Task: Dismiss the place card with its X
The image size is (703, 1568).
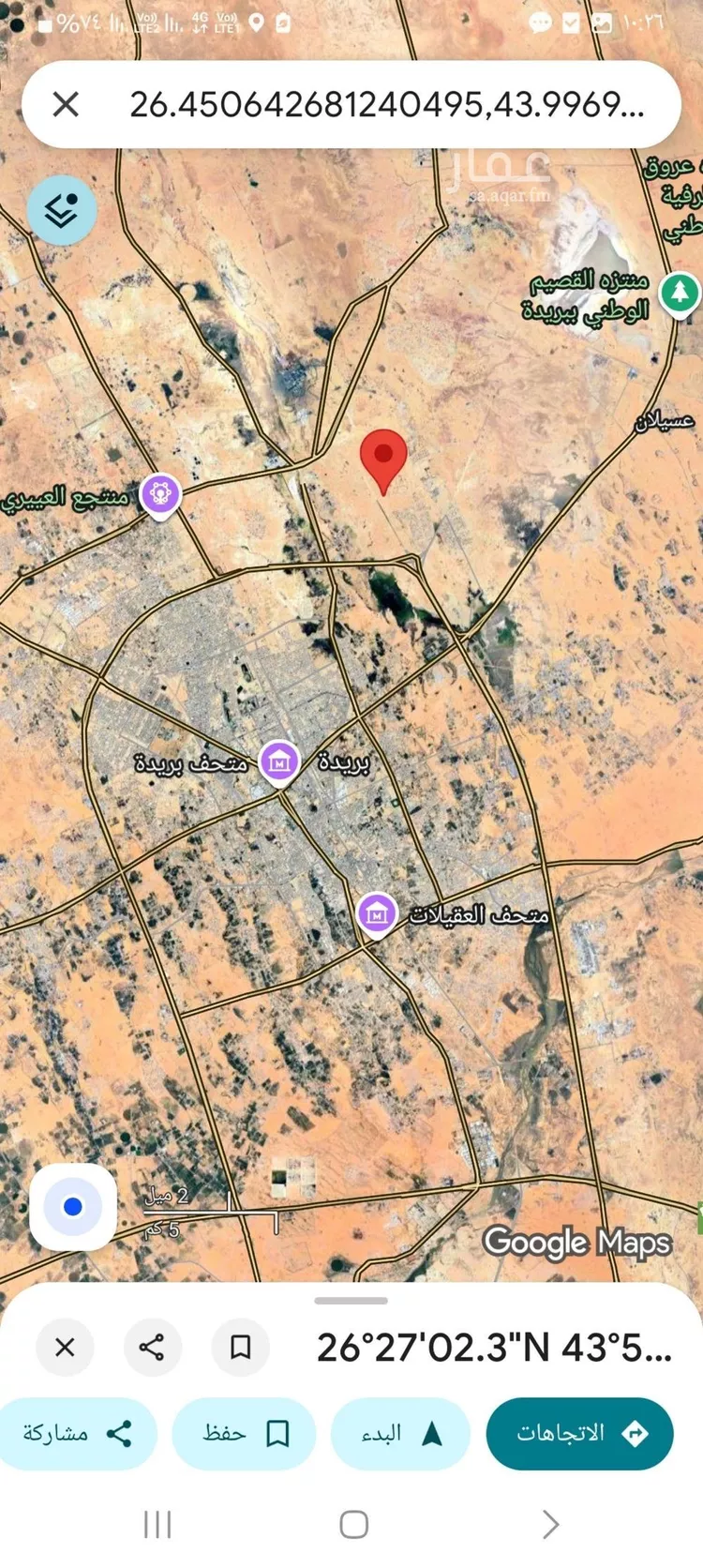Action: (x=65, y=1348)
